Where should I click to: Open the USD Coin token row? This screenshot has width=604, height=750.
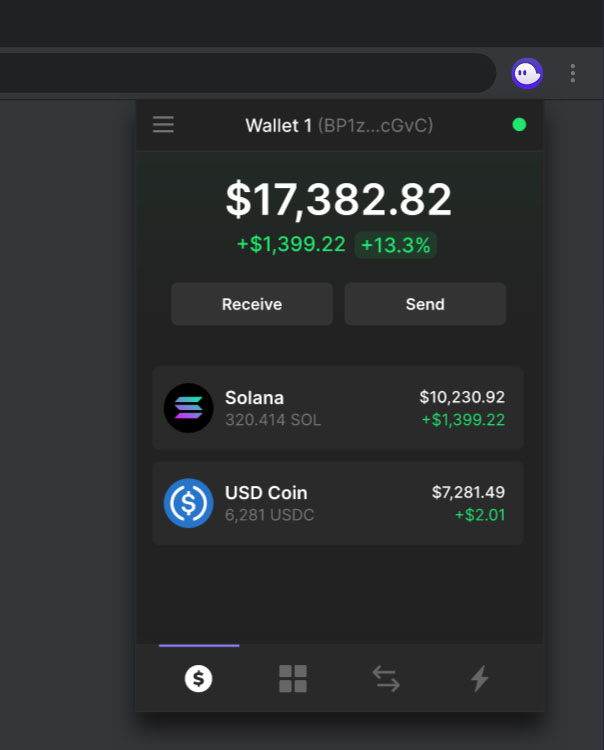coord(338,503)
